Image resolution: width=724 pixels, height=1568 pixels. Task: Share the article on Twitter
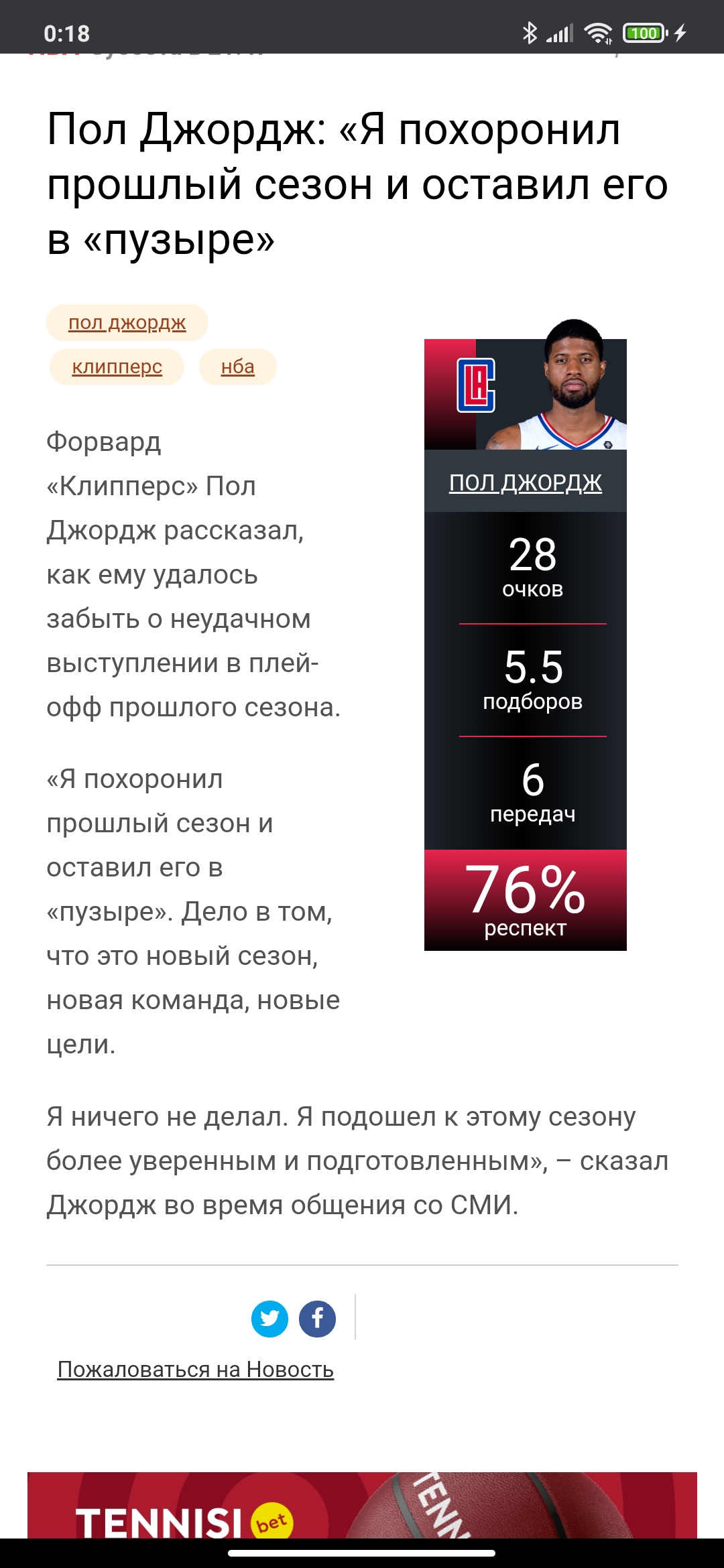[x=269, y=1319]
